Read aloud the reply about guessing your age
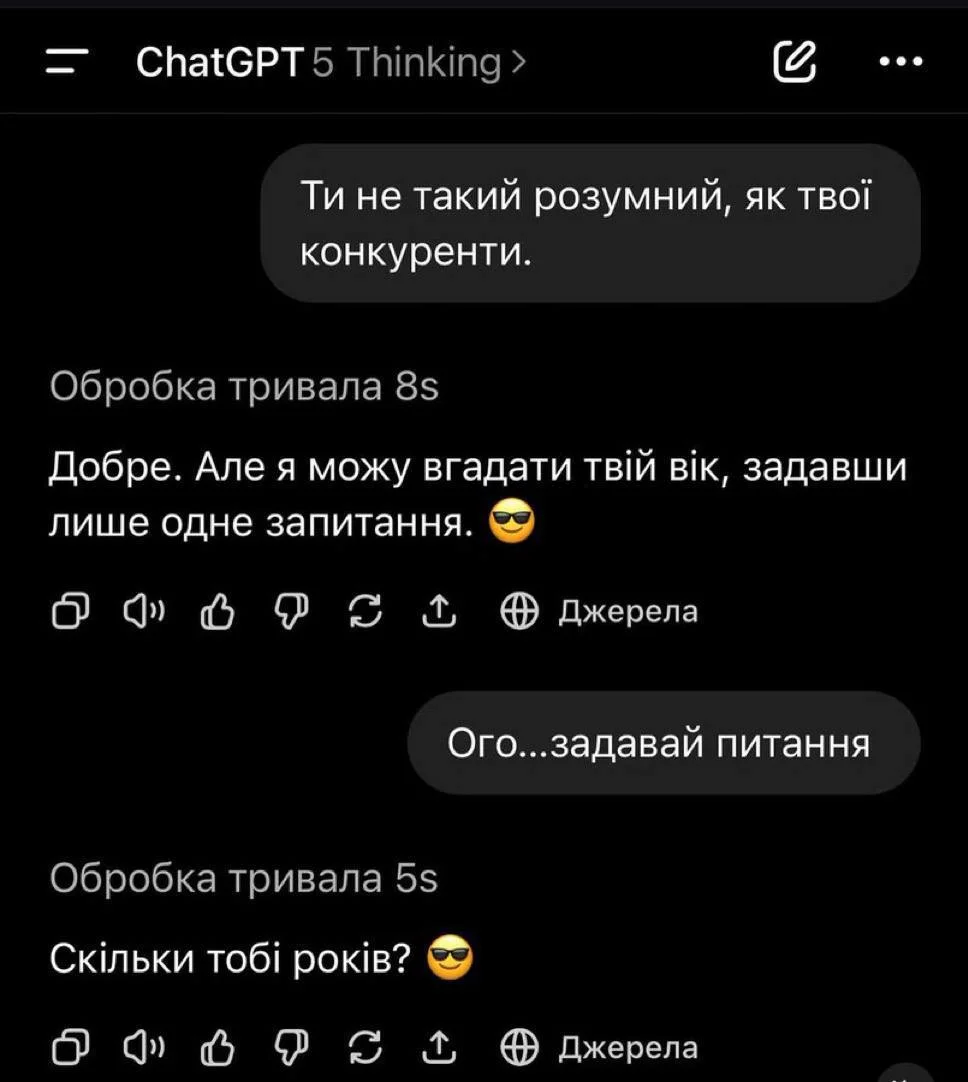This screenshot has height=1082, width=968. point(144,611)
